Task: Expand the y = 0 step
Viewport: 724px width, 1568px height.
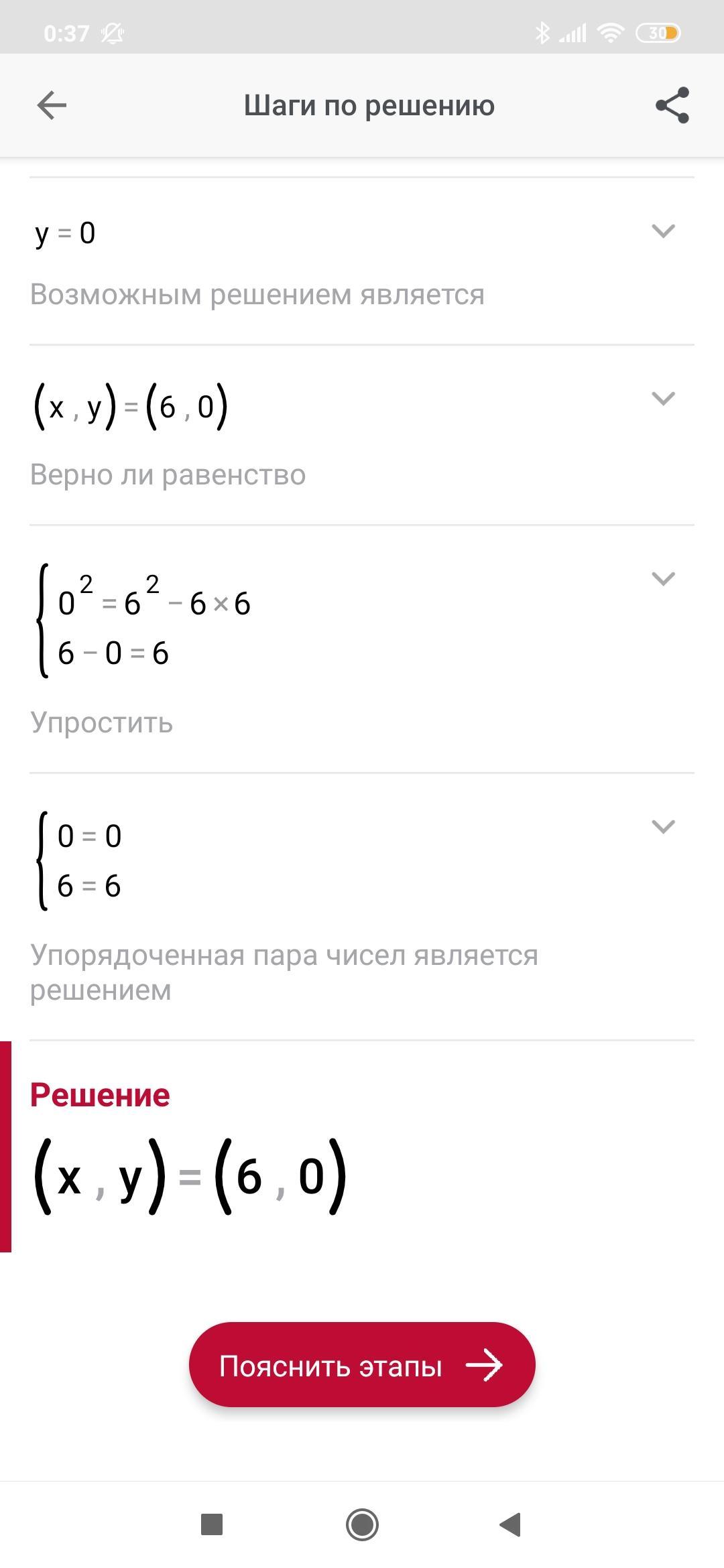Action: coord(663,231)
